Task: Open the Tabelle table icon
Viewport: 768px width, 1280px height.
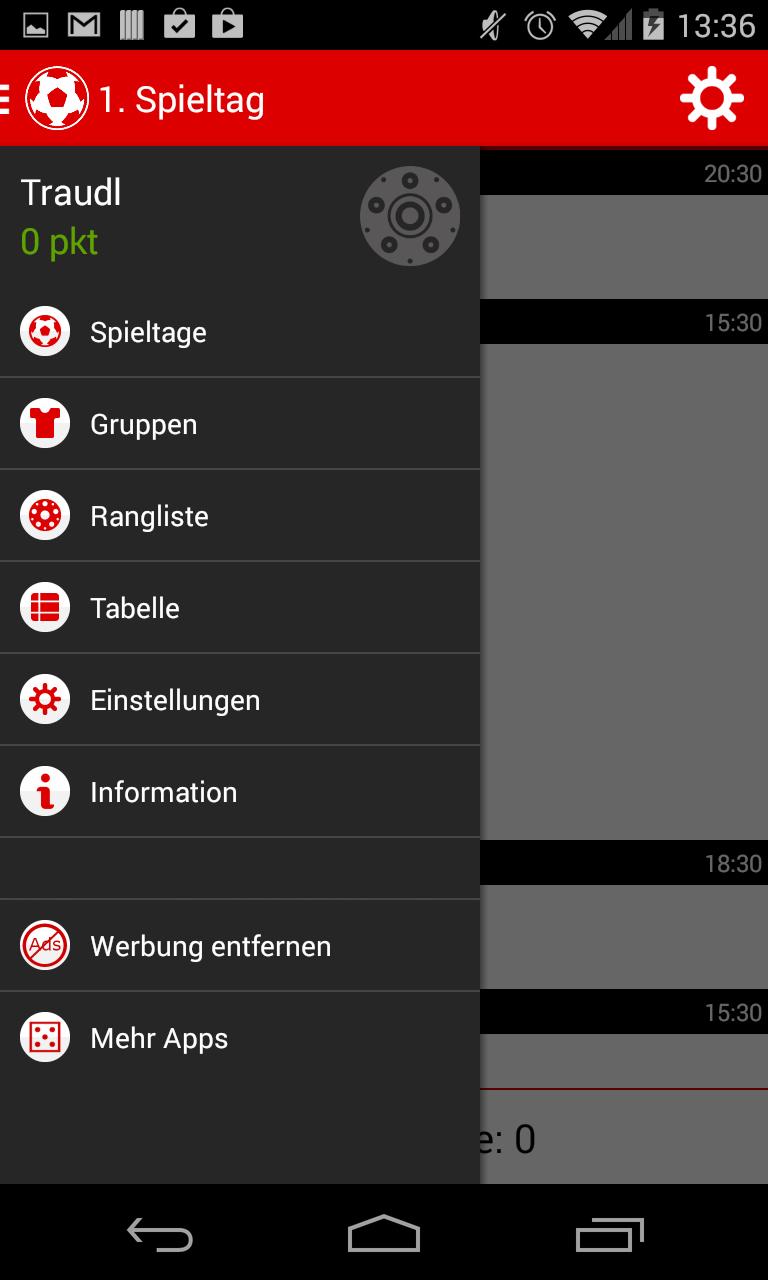Action: pos(45,607)
